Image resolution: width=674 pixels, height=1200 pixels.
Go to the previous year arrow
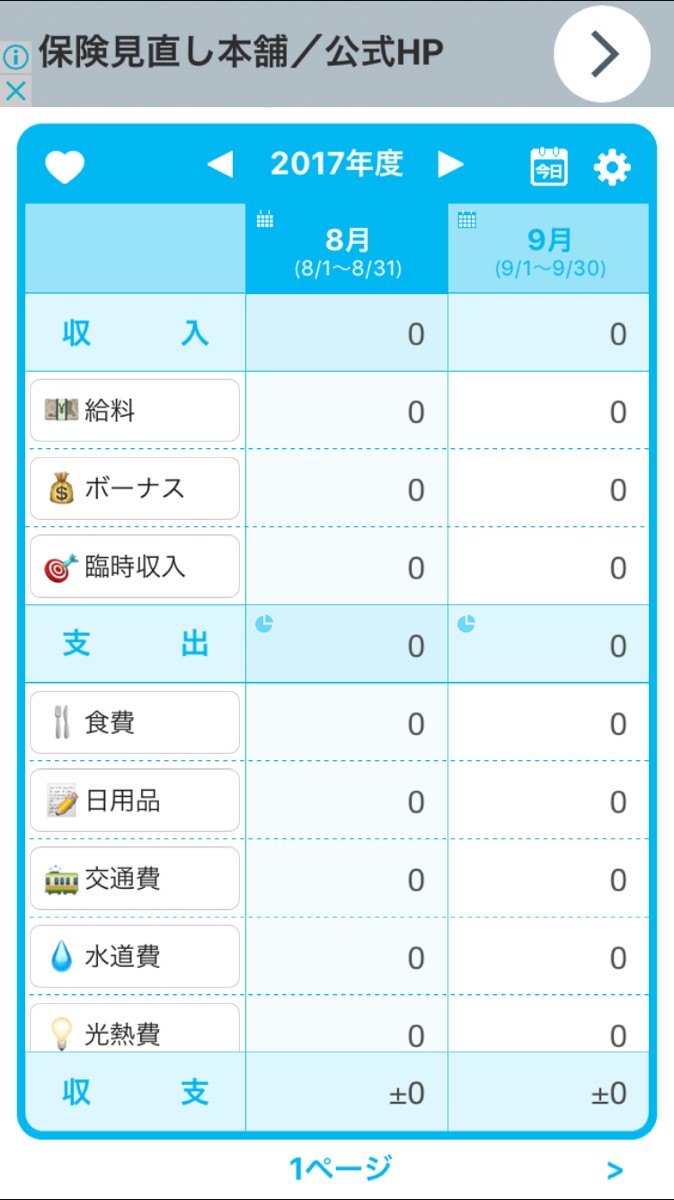click(x=220, y=165)
